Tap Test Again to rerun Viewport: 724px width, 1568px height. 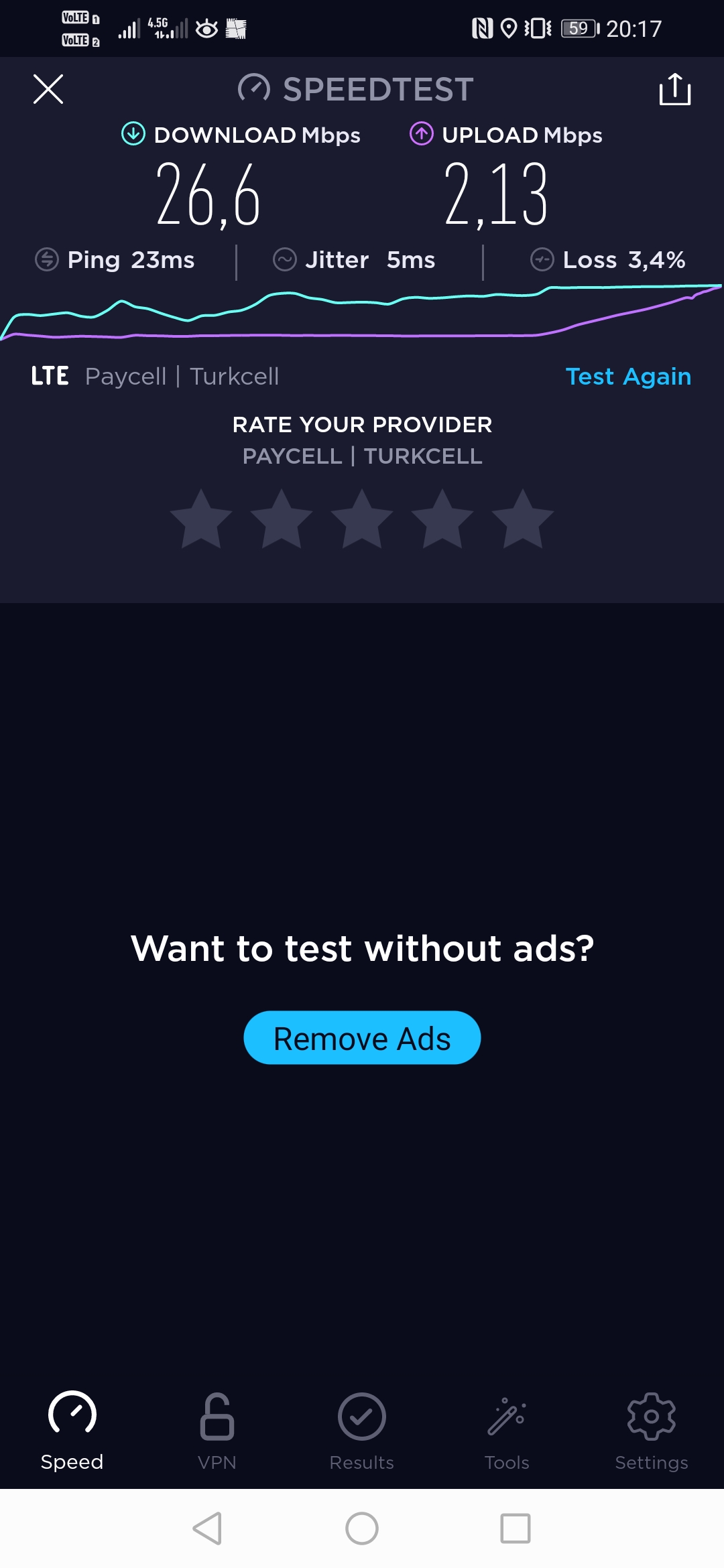[x=628, y=377]
